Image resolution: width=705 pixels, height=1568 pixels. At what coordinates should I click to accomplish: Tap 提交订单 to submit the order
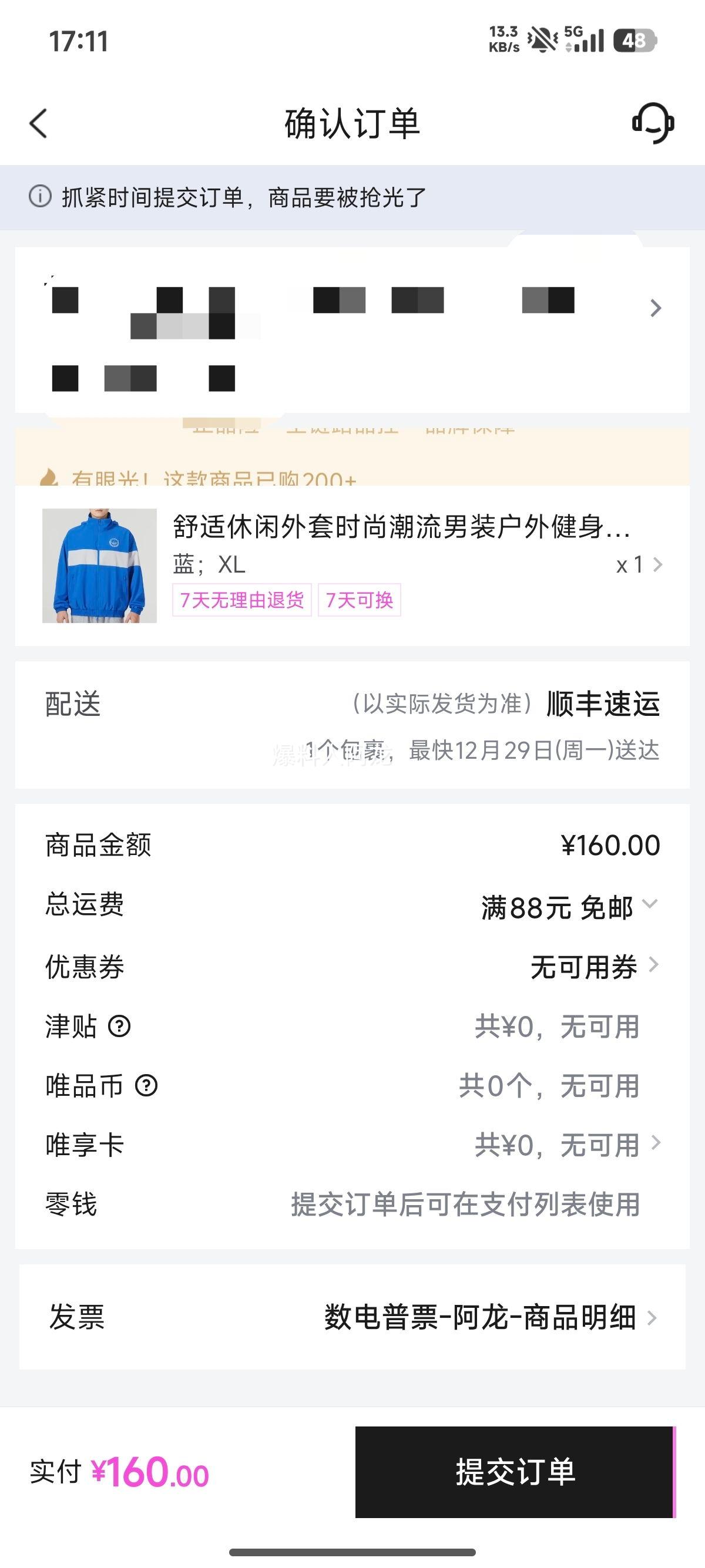(515, 1472)
